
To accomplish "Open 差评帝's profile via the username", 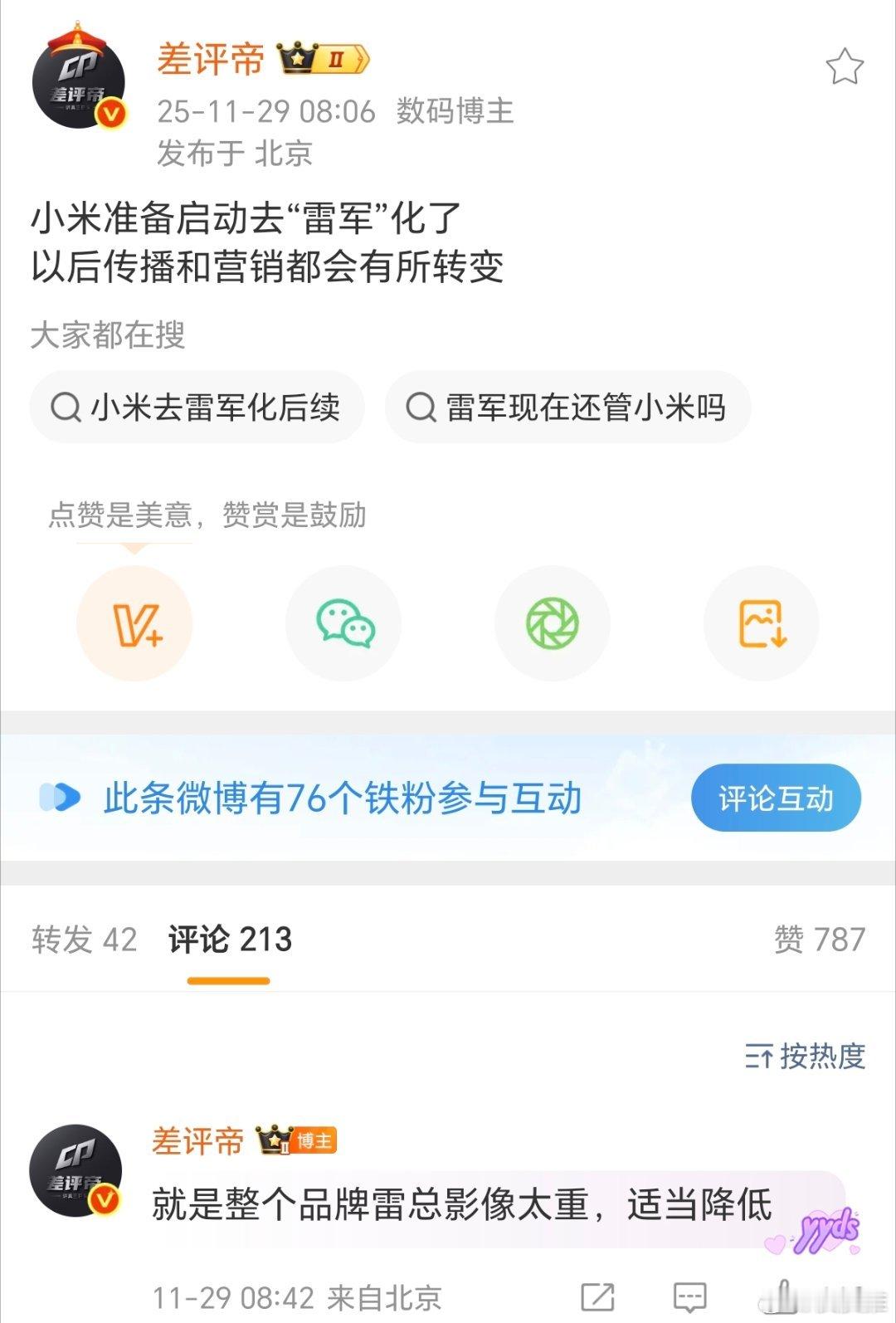I will tap(210, 58).
